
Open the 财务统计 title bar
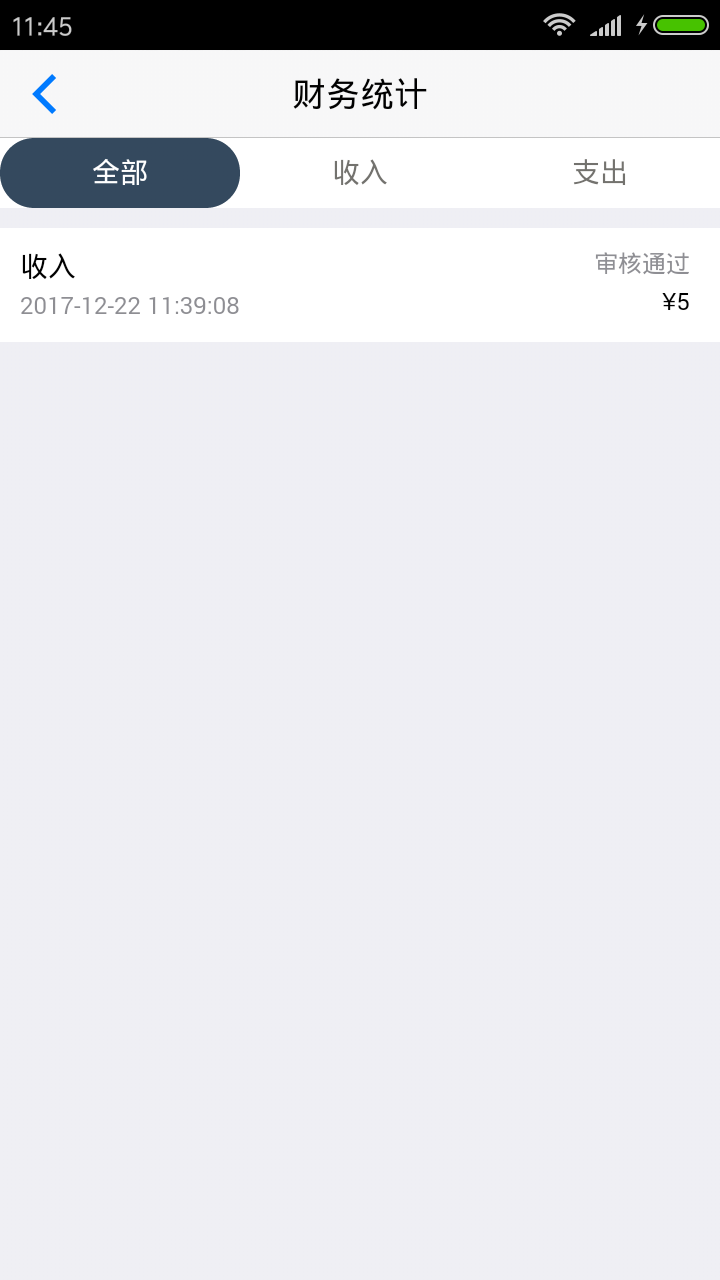click(x=358, y=93)
